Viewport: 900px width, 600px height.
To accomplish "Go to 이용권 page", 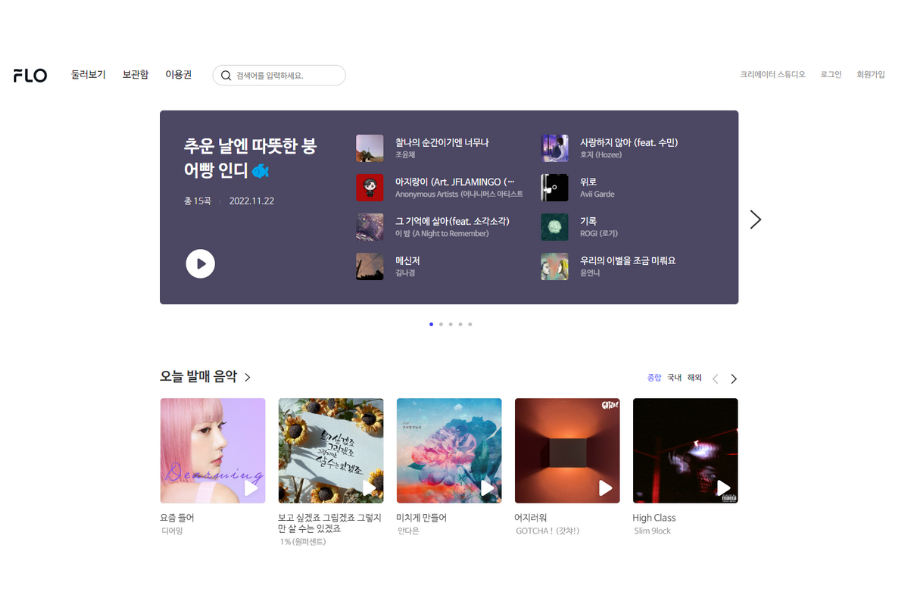I will (178, 75).
